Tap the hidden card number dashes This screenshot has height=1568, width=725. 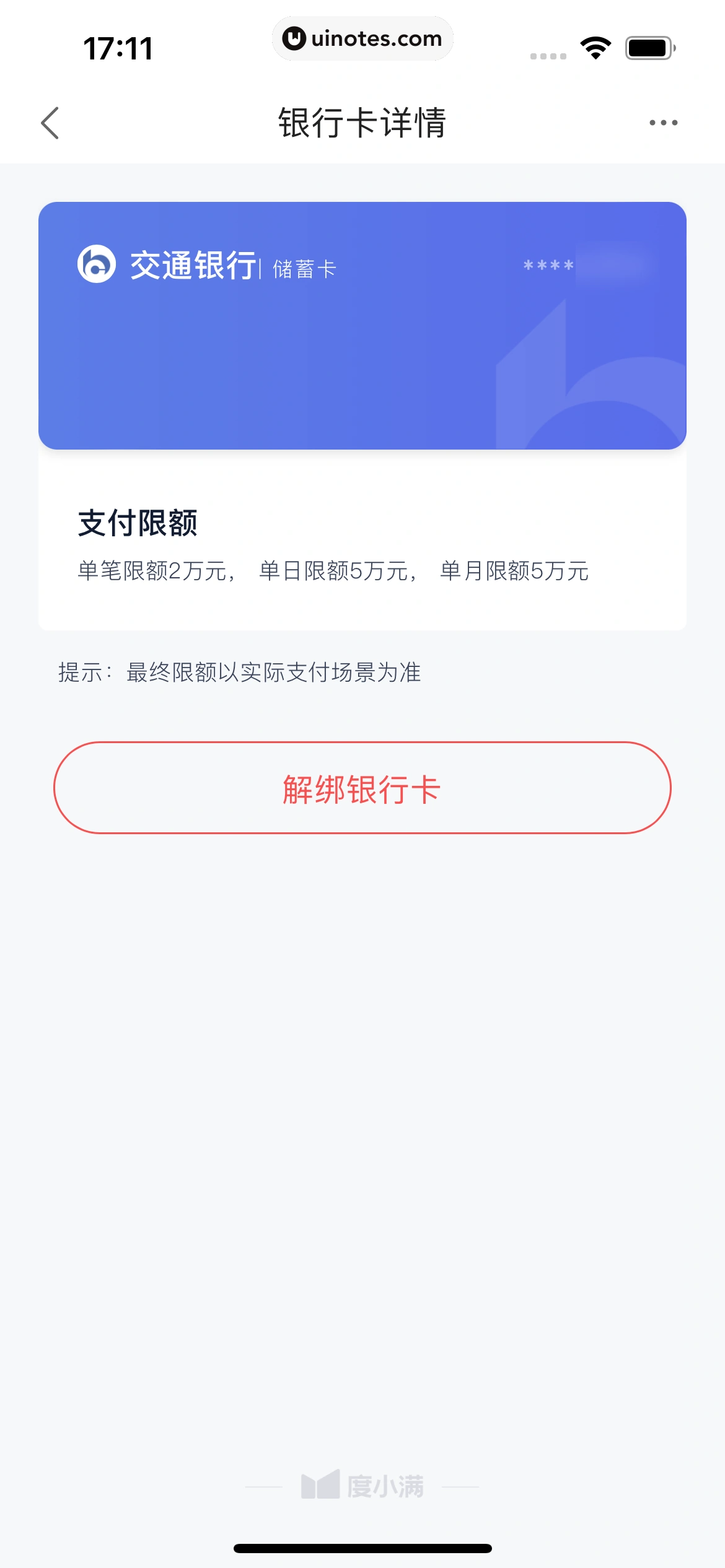(x=362, y=404)
